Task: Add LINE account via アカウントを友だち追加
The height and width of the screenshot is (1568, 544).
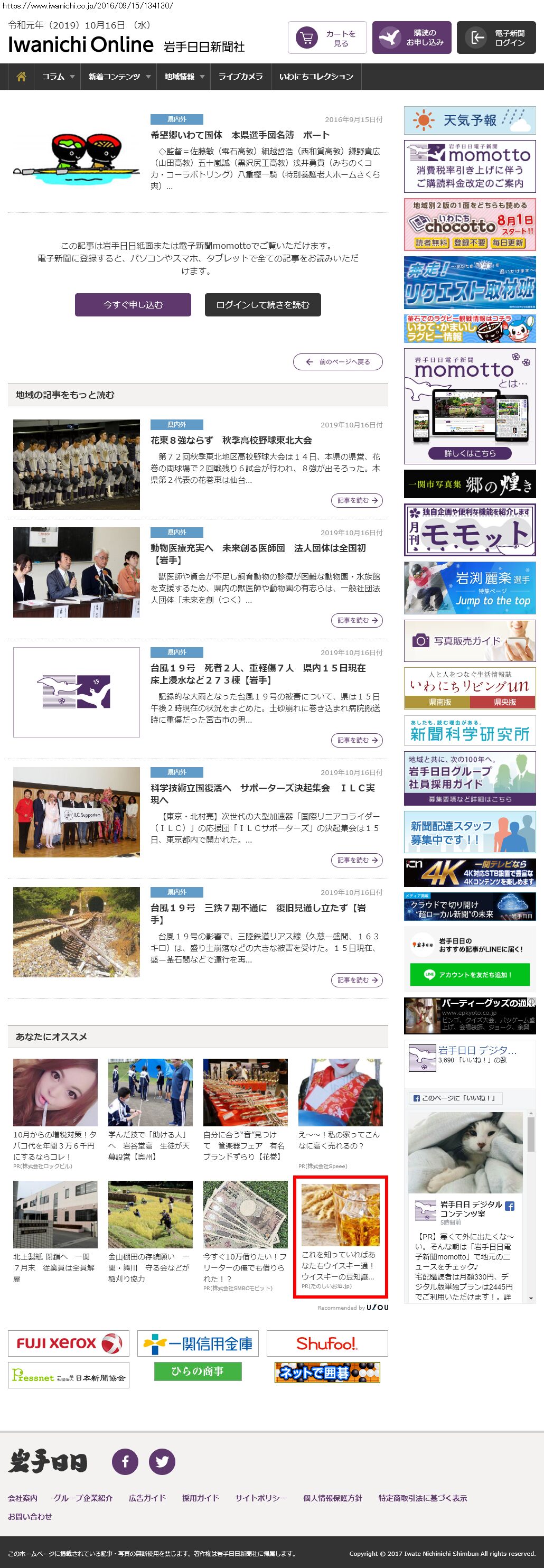Action: tap(470, 975)
